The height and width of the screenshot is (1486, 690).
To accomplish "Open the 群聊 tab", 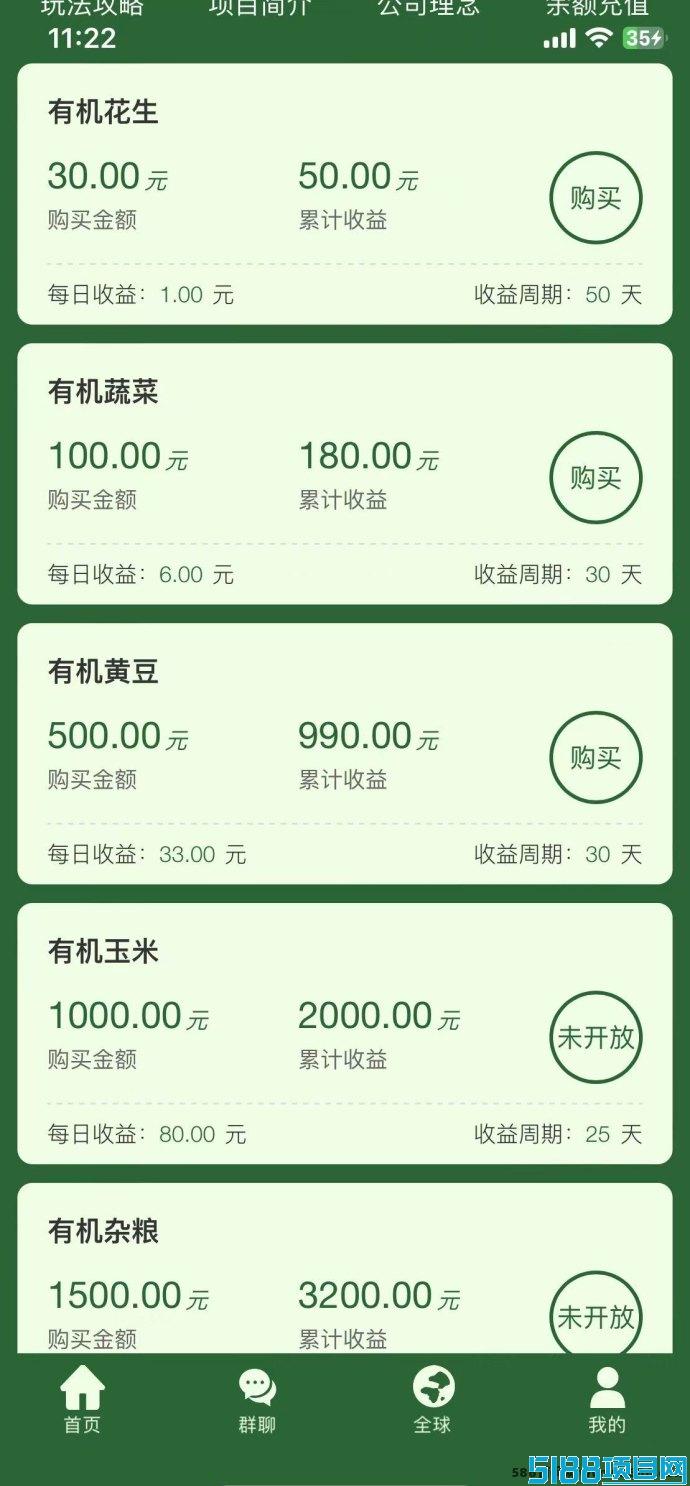I will click(257, 1400).
